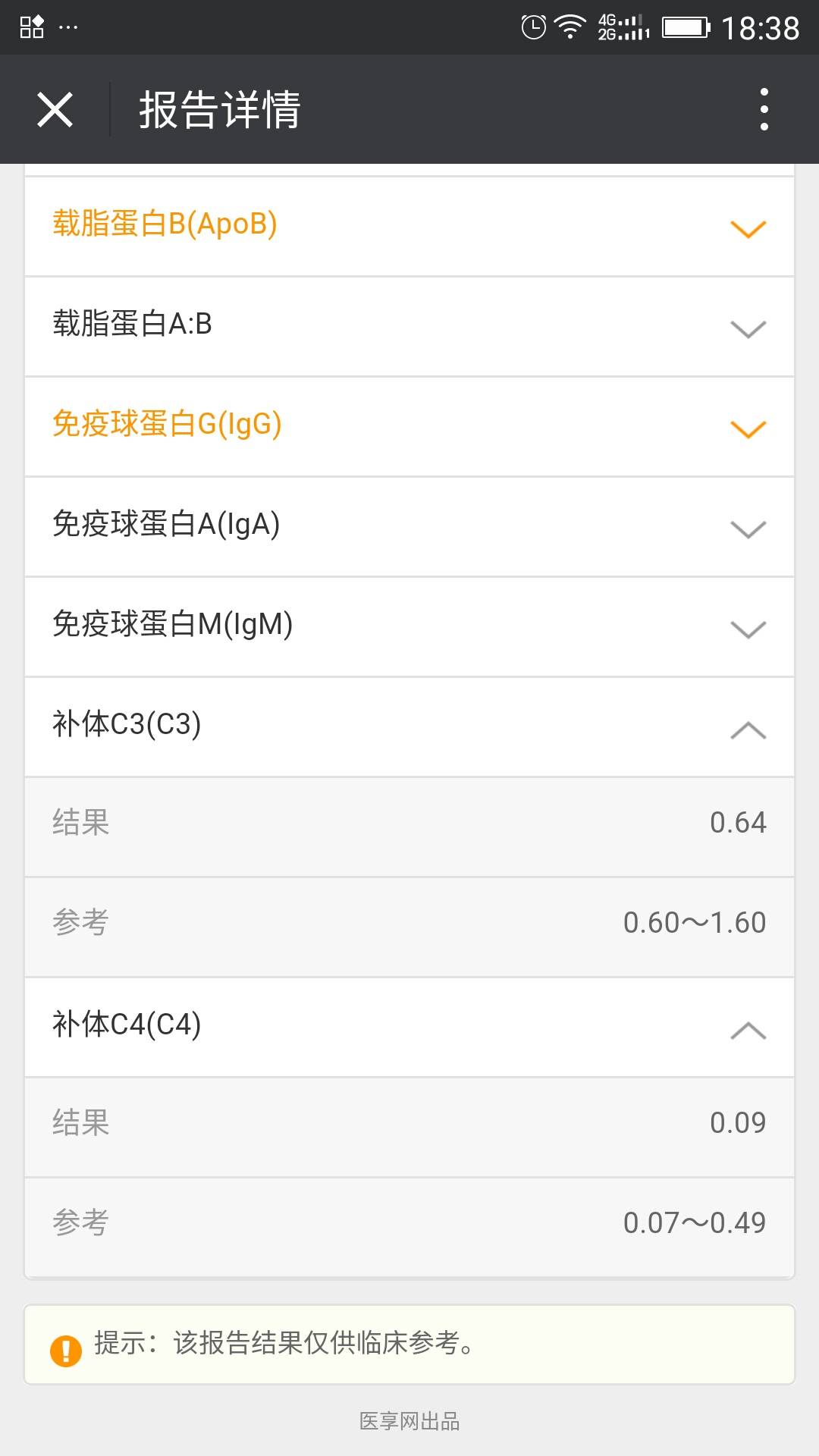819x1456 pixels.
Task: Expand the 免疫球蛋白G(IgG) row
Action: point(409,426)
